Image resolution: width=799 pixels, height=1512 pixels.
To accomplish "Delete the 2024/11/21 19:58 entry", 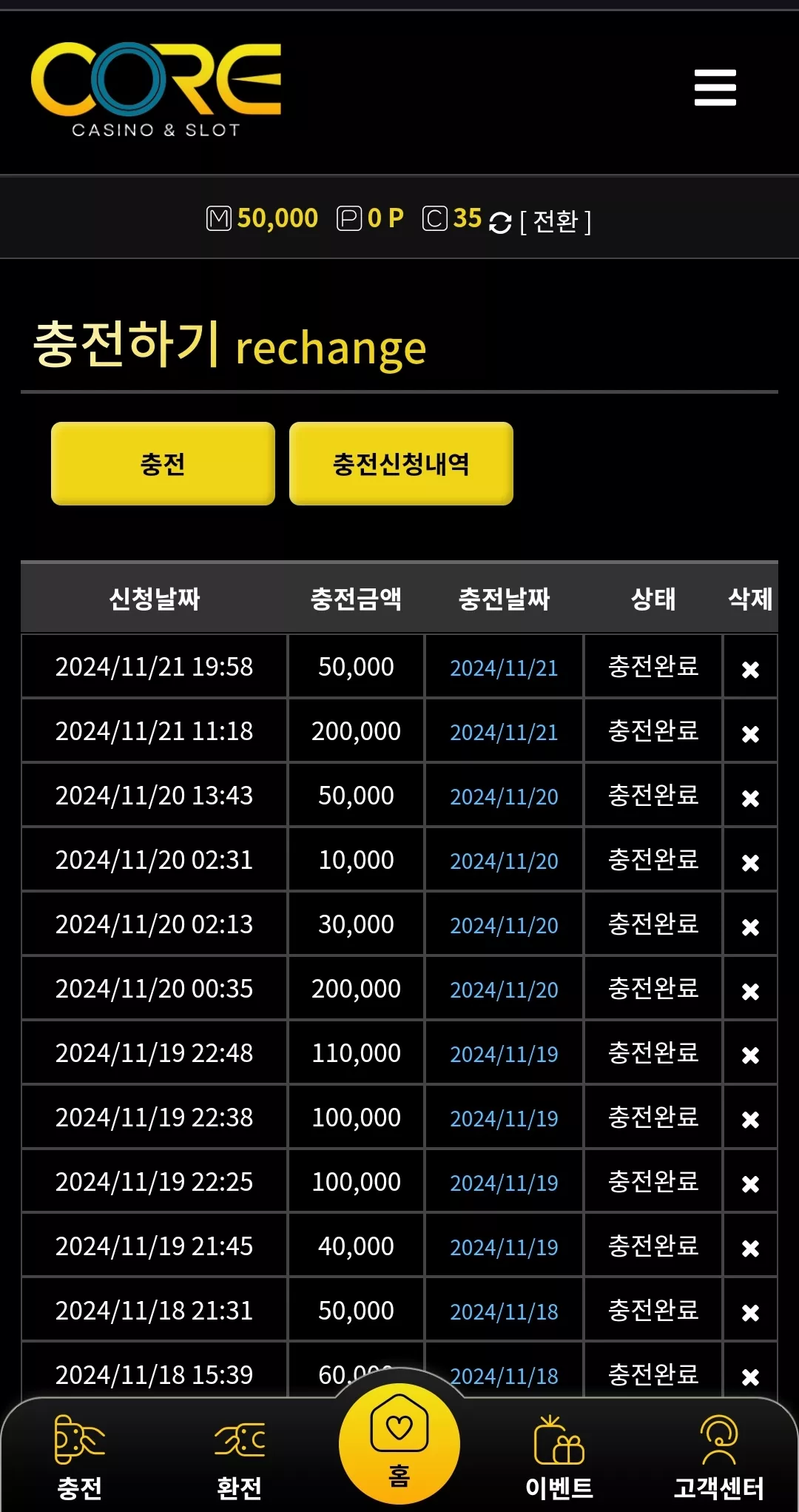I will point(750,669).
